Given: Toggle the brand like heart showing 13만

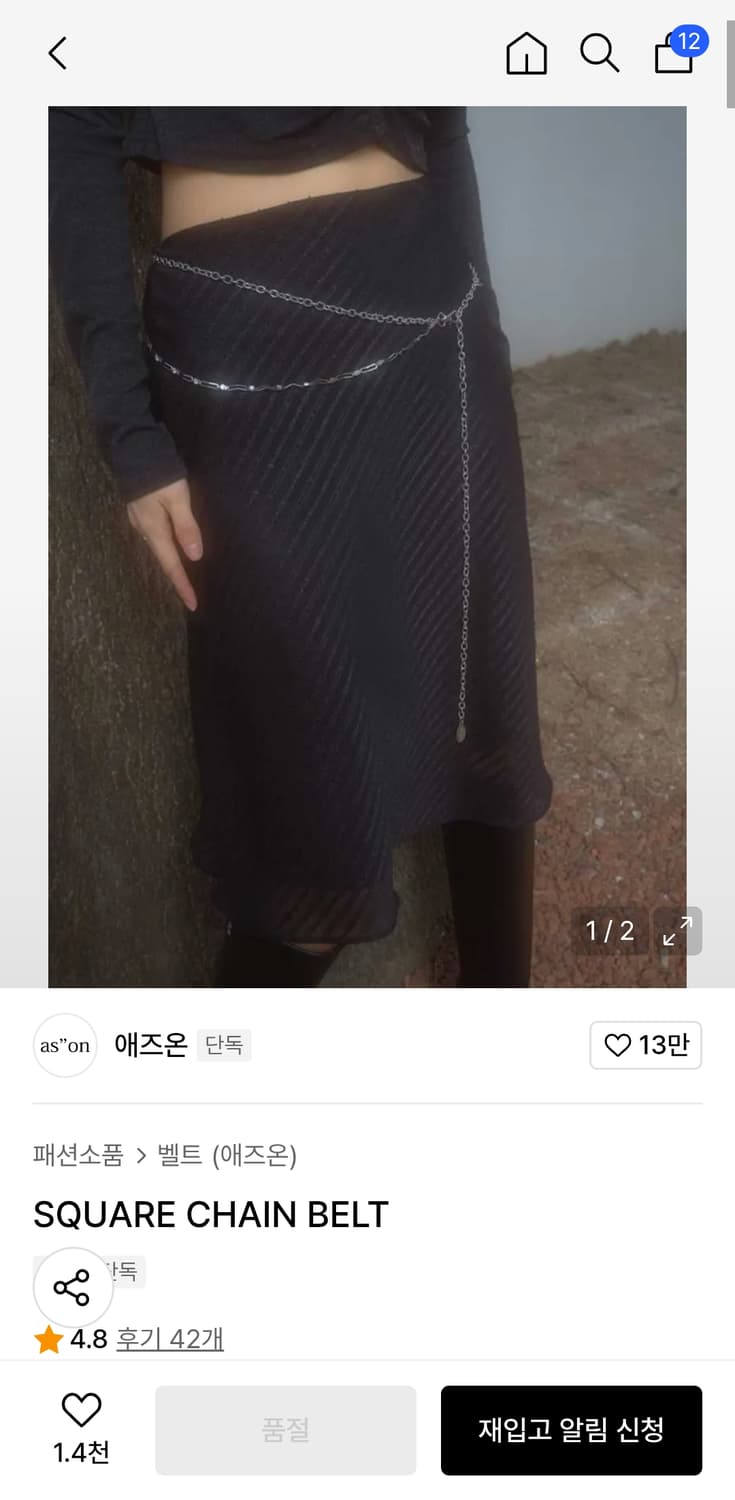Looking at the screenshot, I should click(x=645, y=1045).
